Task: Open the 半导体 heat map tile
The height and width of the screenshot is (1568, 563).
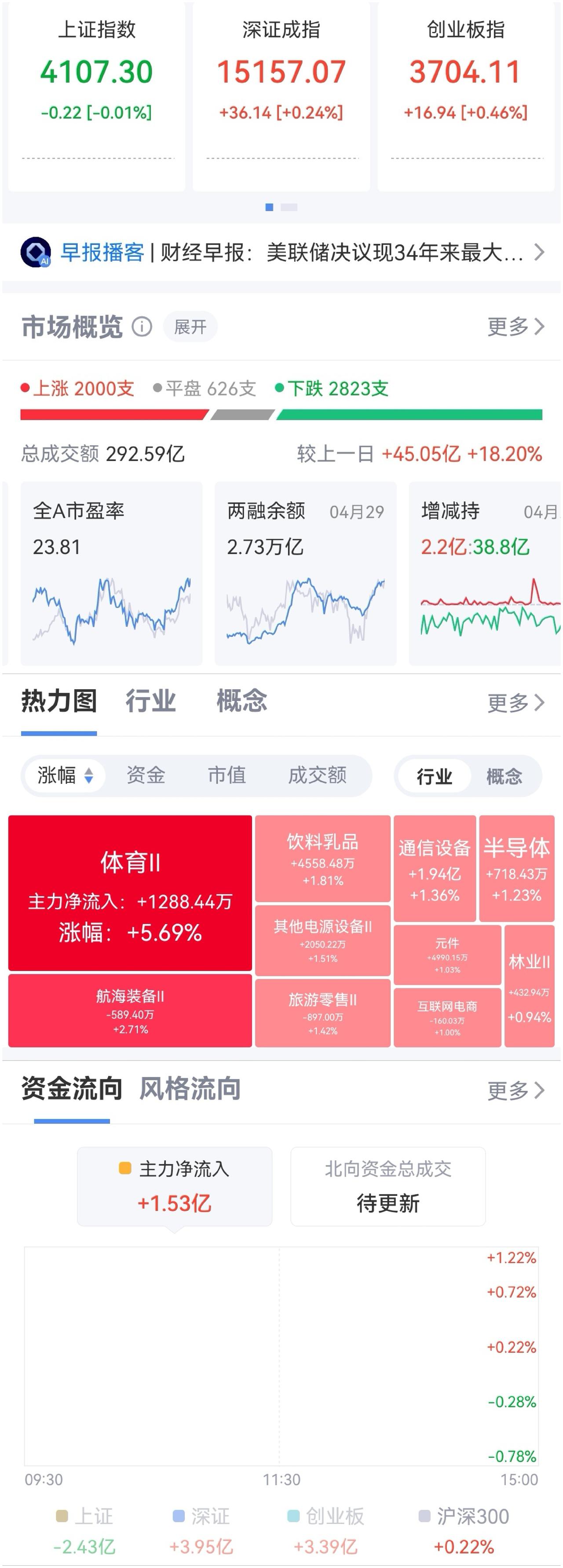Action: click(517, 868)
